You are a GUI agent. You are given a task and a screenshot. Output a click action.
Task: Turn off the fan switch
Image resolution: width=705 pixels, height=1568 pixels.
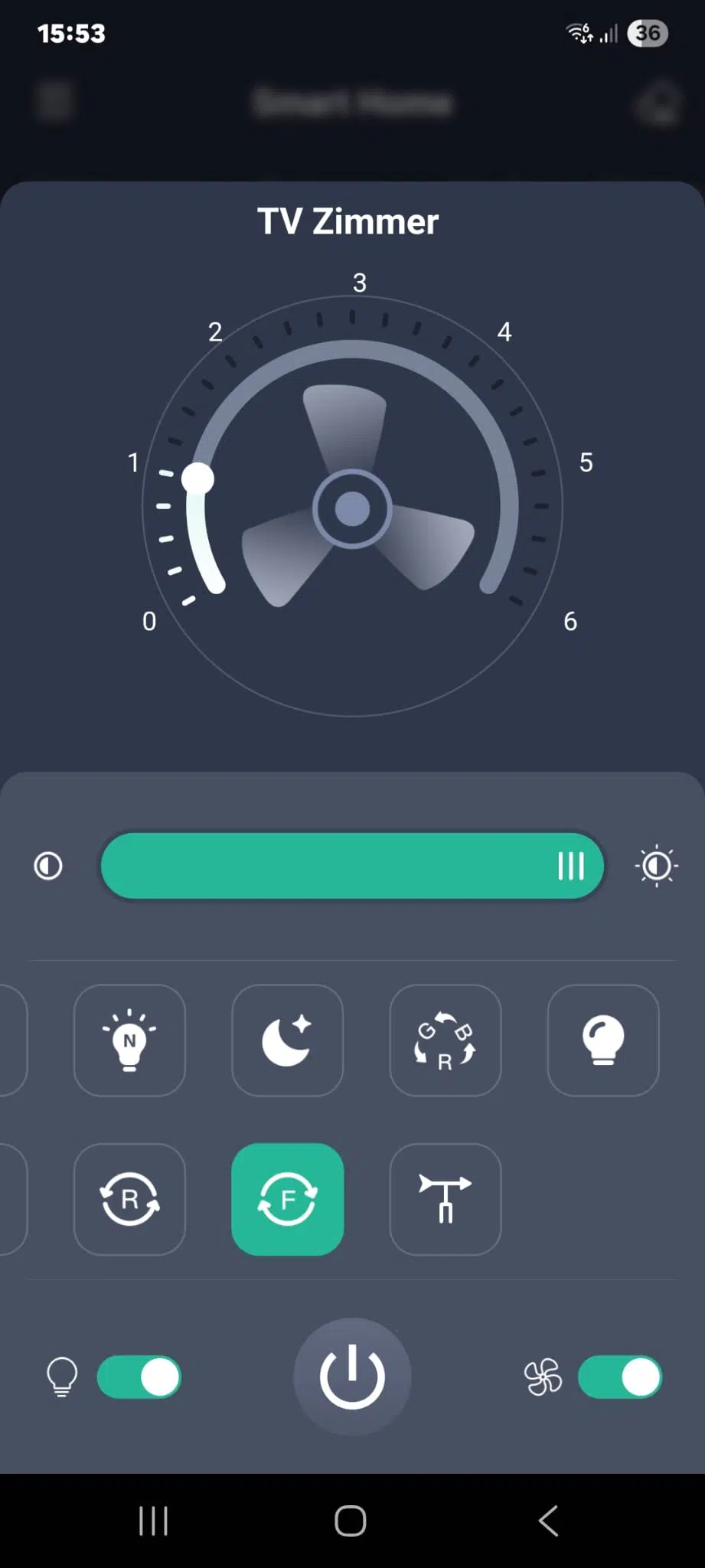pos(619,1377)
